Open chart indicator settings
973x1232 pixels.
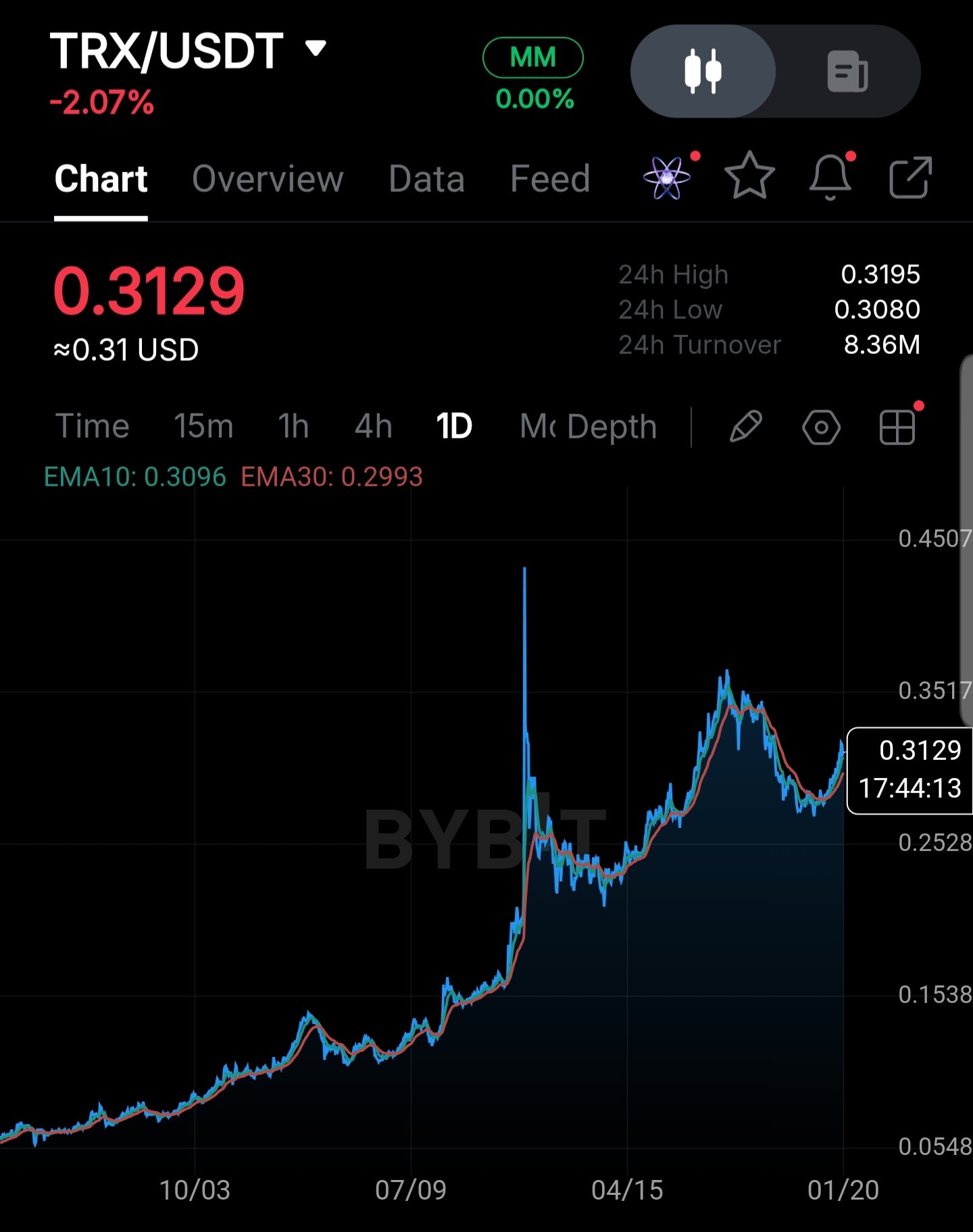click(821, 428)
